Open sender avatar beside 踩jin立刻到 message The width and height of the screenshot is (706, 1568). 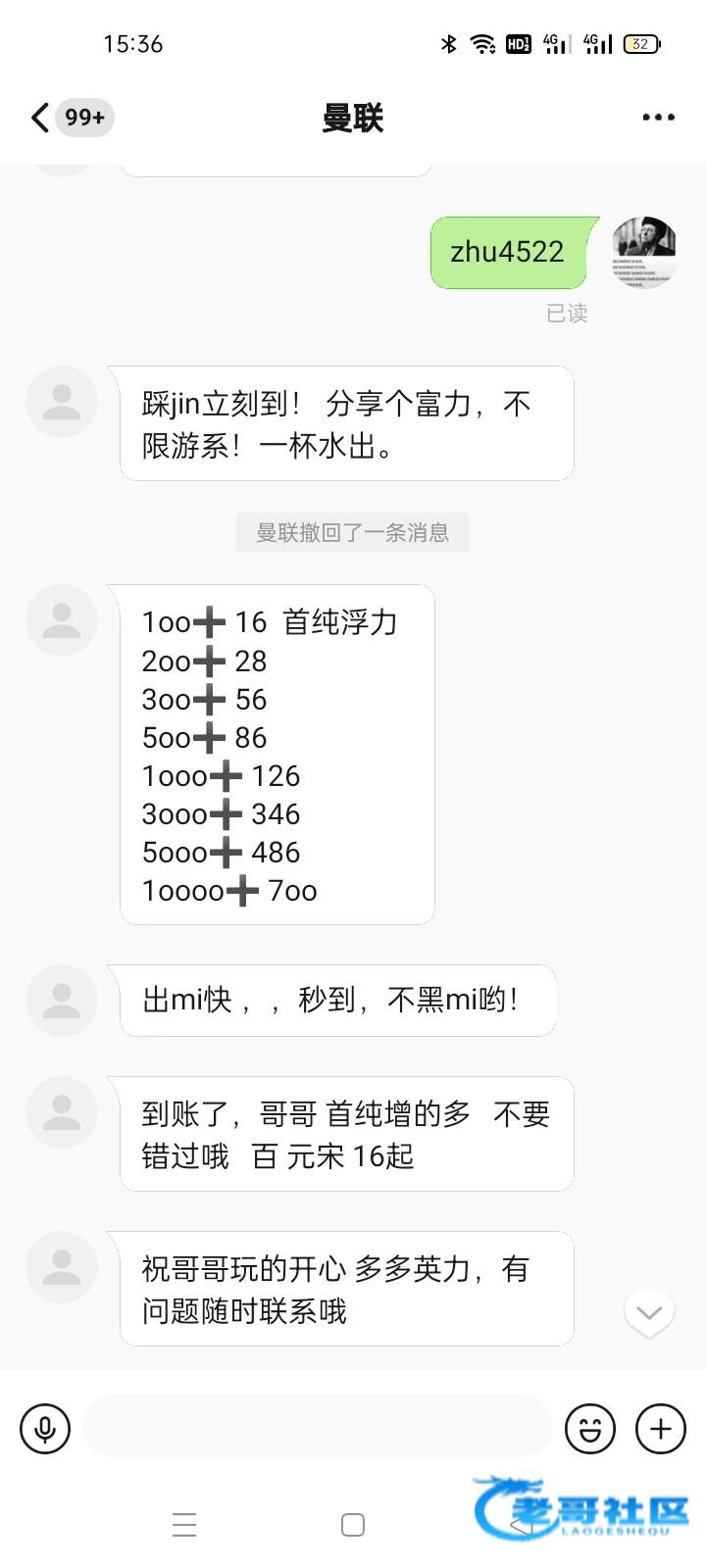pyautogui.click(x=62, y=402)
